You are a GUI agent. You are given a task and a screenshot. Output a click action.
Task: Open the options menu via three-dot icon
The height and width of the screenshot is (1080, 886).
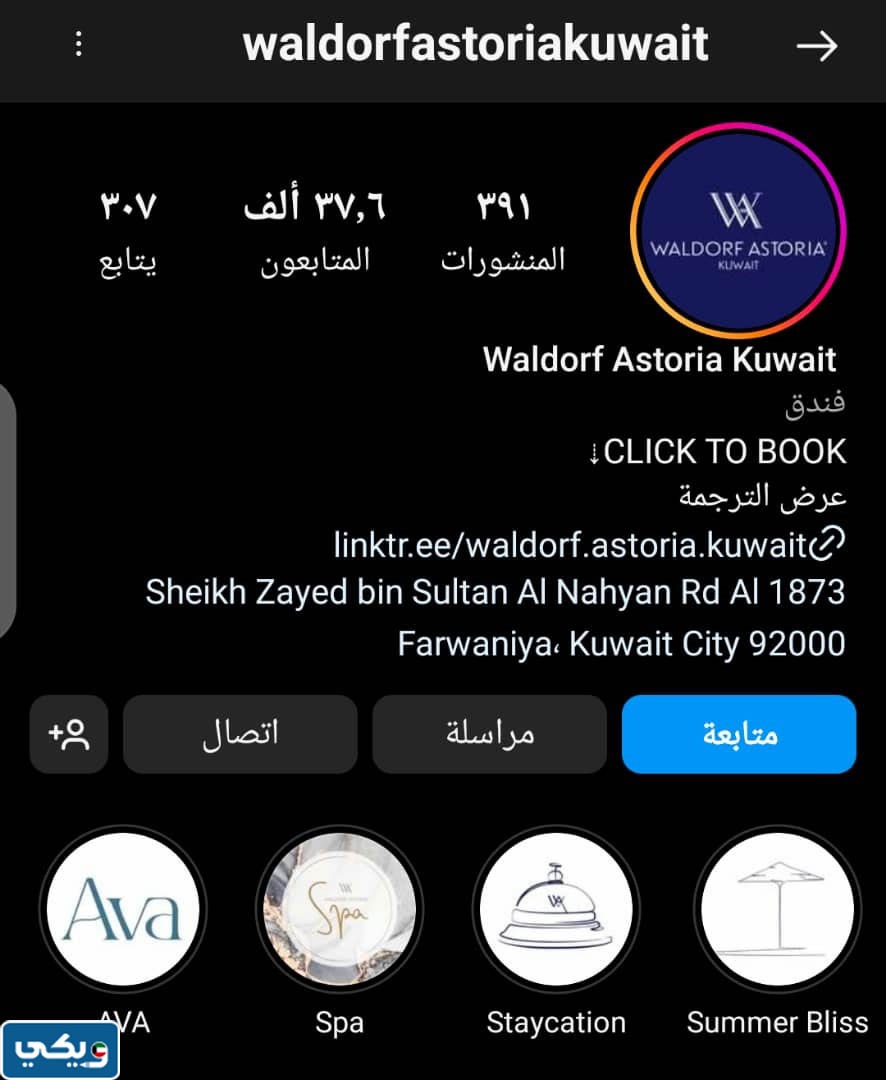coord(78,44)
